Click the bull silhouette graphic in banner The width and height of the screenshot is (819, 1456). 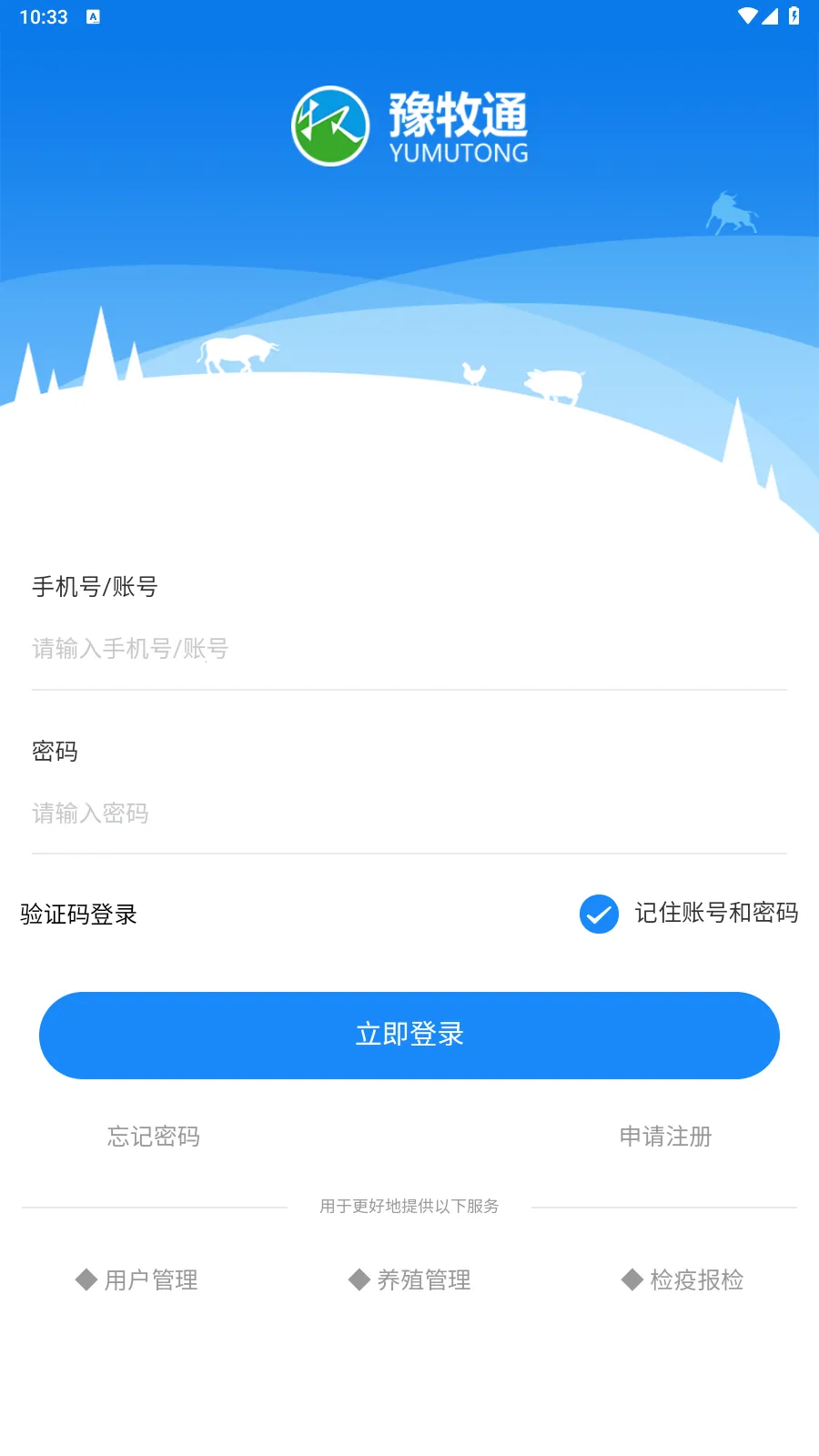click(x=733, y=211)
